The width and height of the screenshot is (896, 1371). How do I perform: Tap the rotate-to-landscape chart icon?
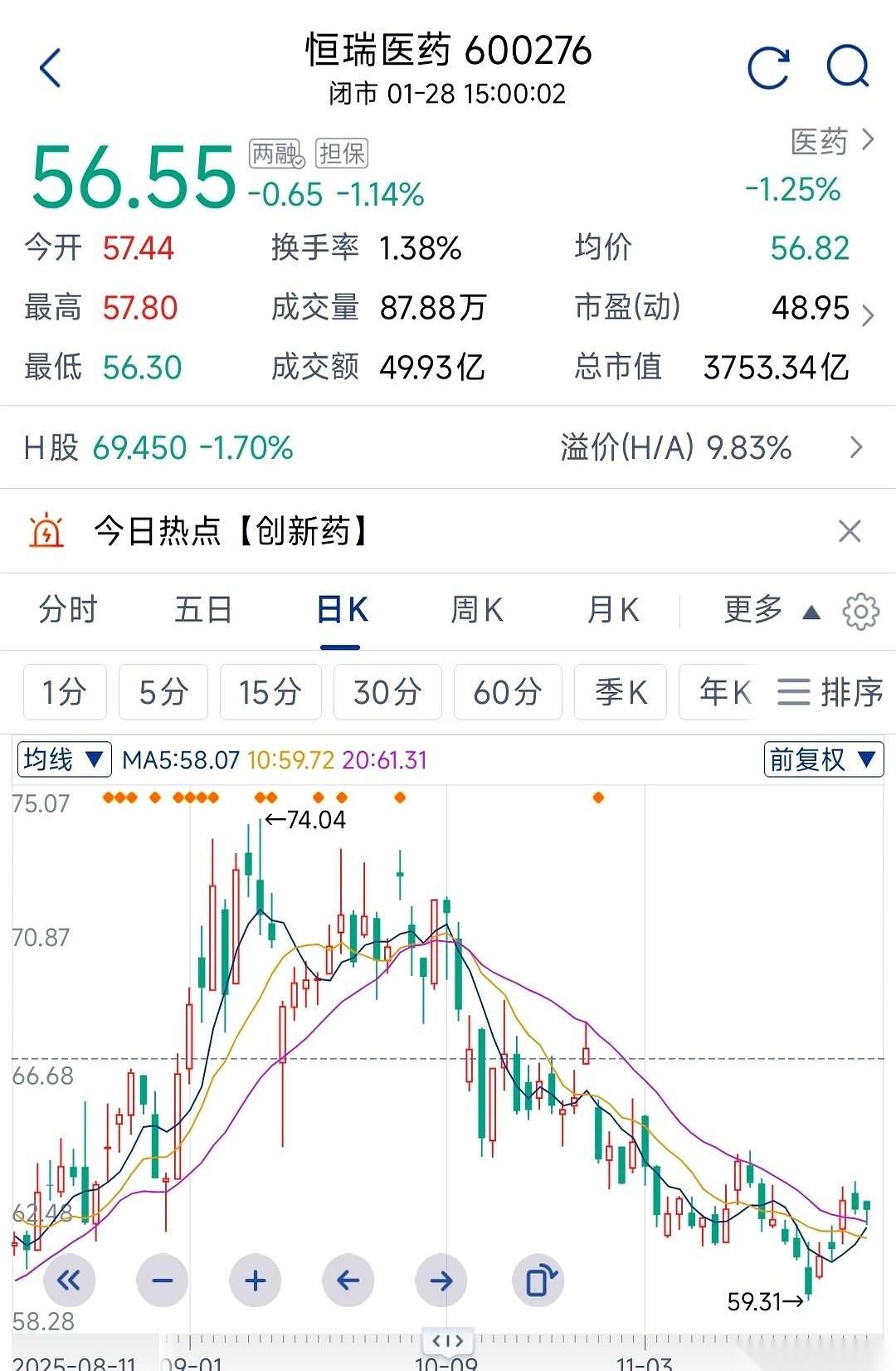[x=538, y=1280]
